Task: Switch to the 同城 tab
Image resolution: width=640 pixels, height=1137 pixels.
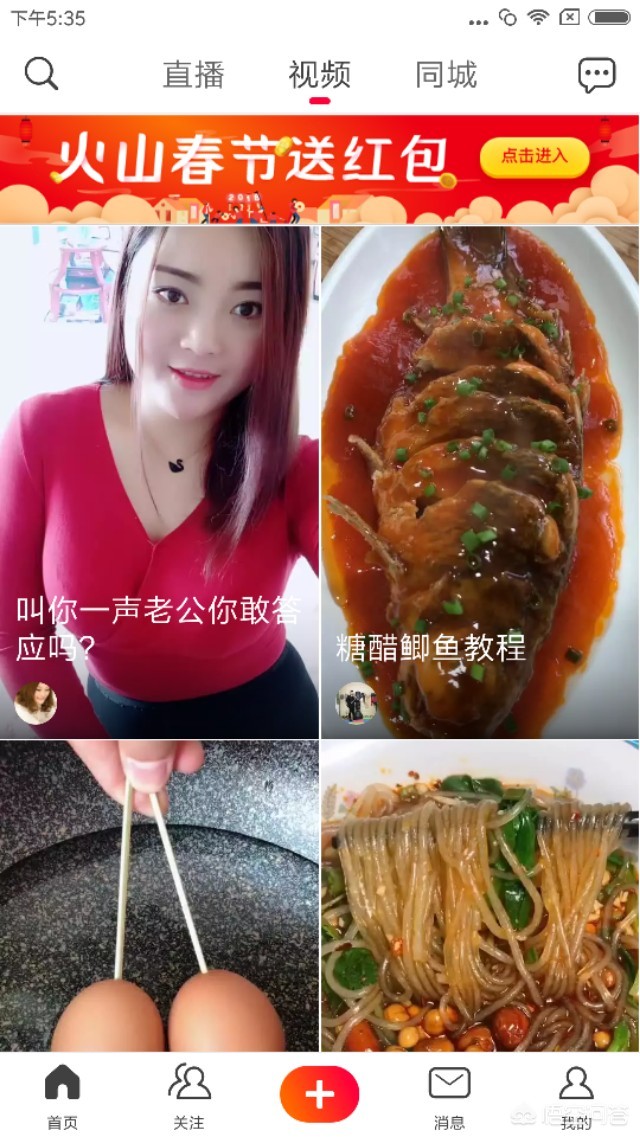Action: [x=446, y=75]
